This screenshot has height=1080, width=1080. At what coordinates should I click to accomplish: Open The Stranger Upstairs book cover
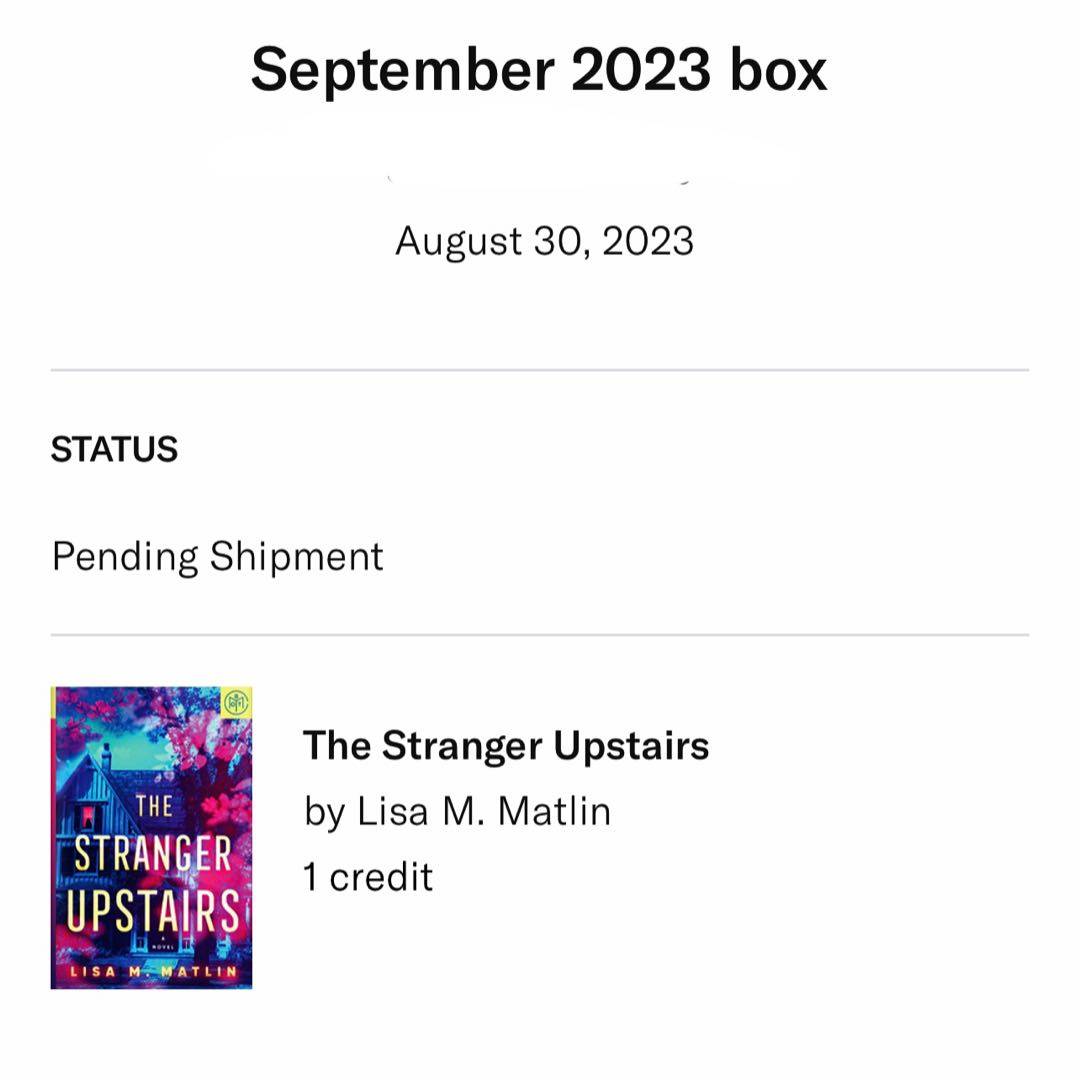coord(151,837)
